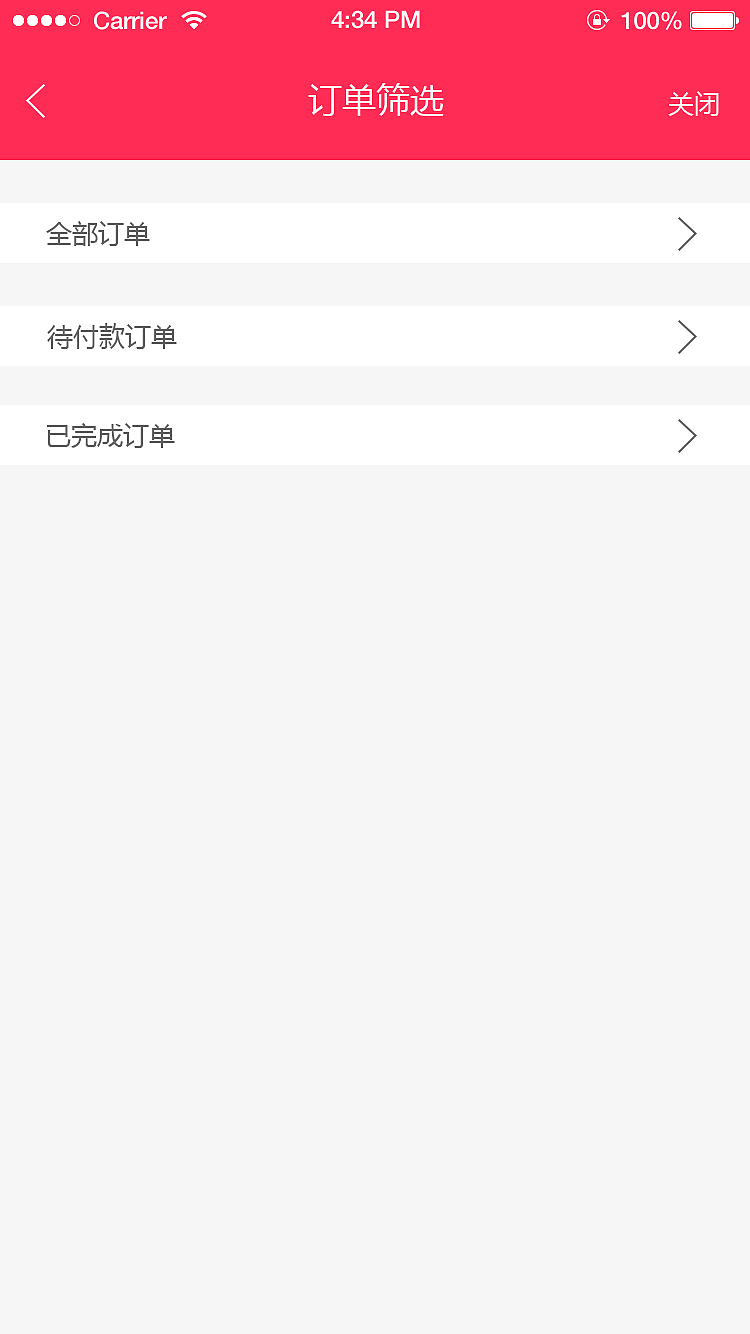Viewport: 750px width, 1334px height.
Task: Expand the 已完成订单 row chevron
Action: pyautogui.click(x=687, y=435)
